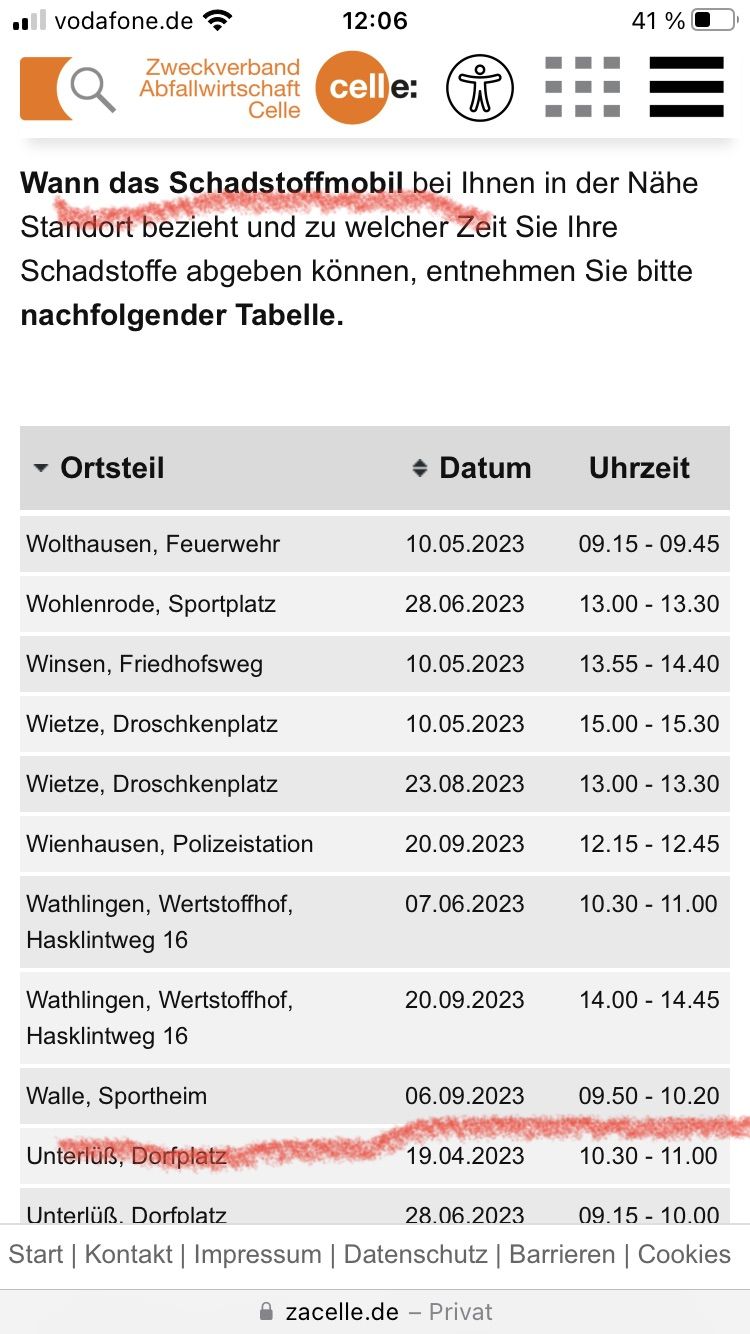Open the Barrieren footer link
This screenshot has height=1334, width=750.
coord(562,1254)
